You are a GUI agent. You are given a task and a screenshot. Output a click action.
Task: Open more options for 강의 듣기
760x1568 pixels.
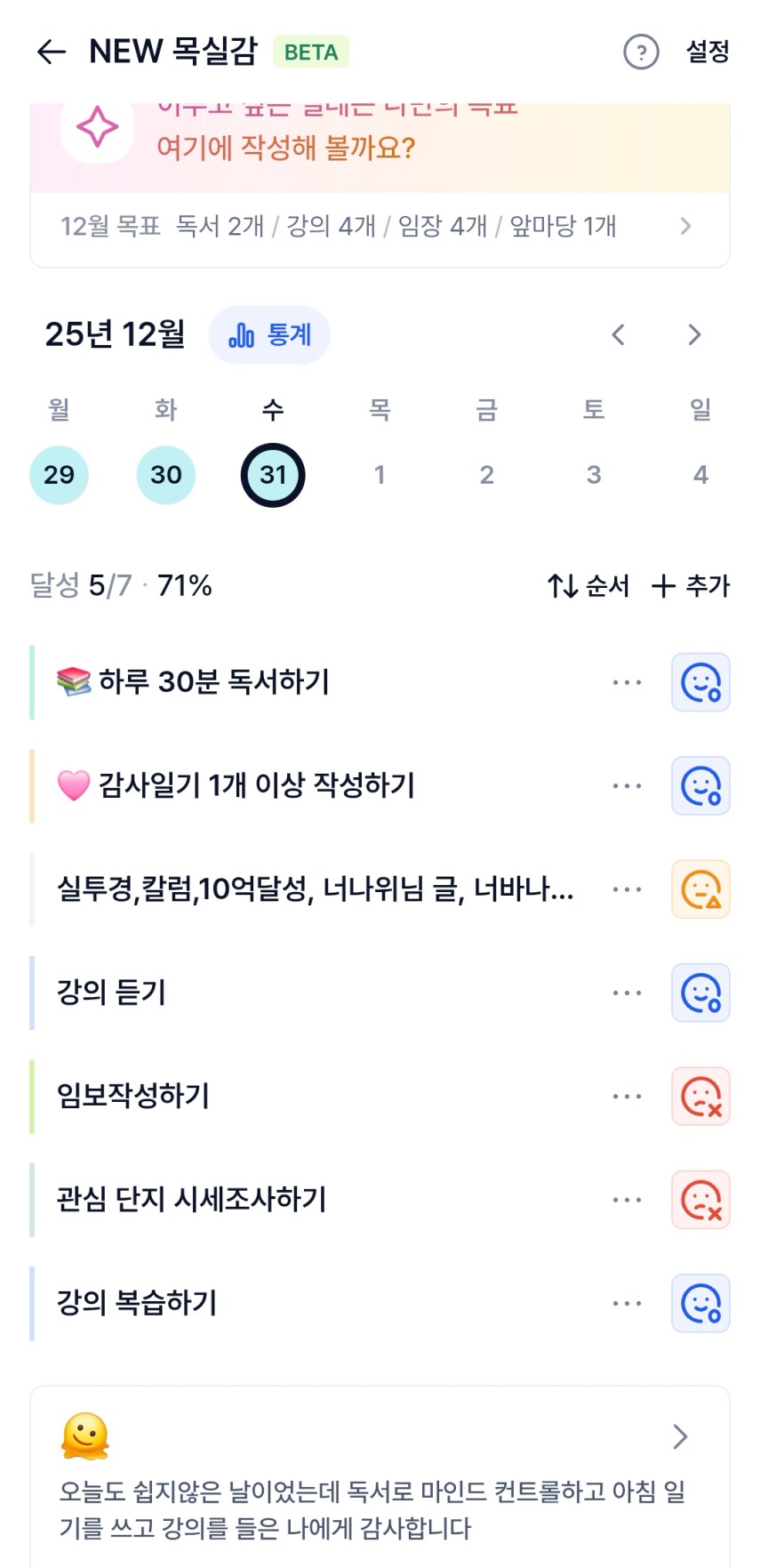pyautogui.click(x=627, y=993)
